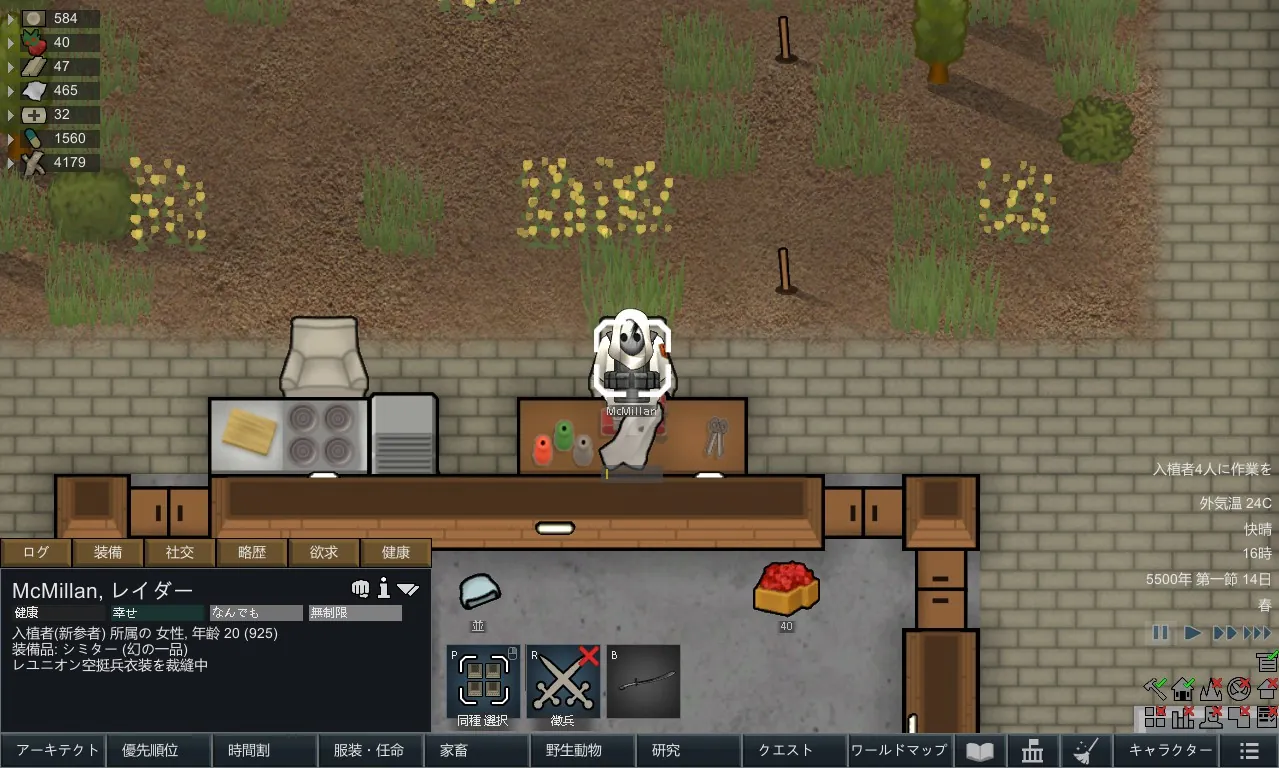Tap 同種選択 to select similar
This screenshot has width=1279, height=768.
(483, 682)
